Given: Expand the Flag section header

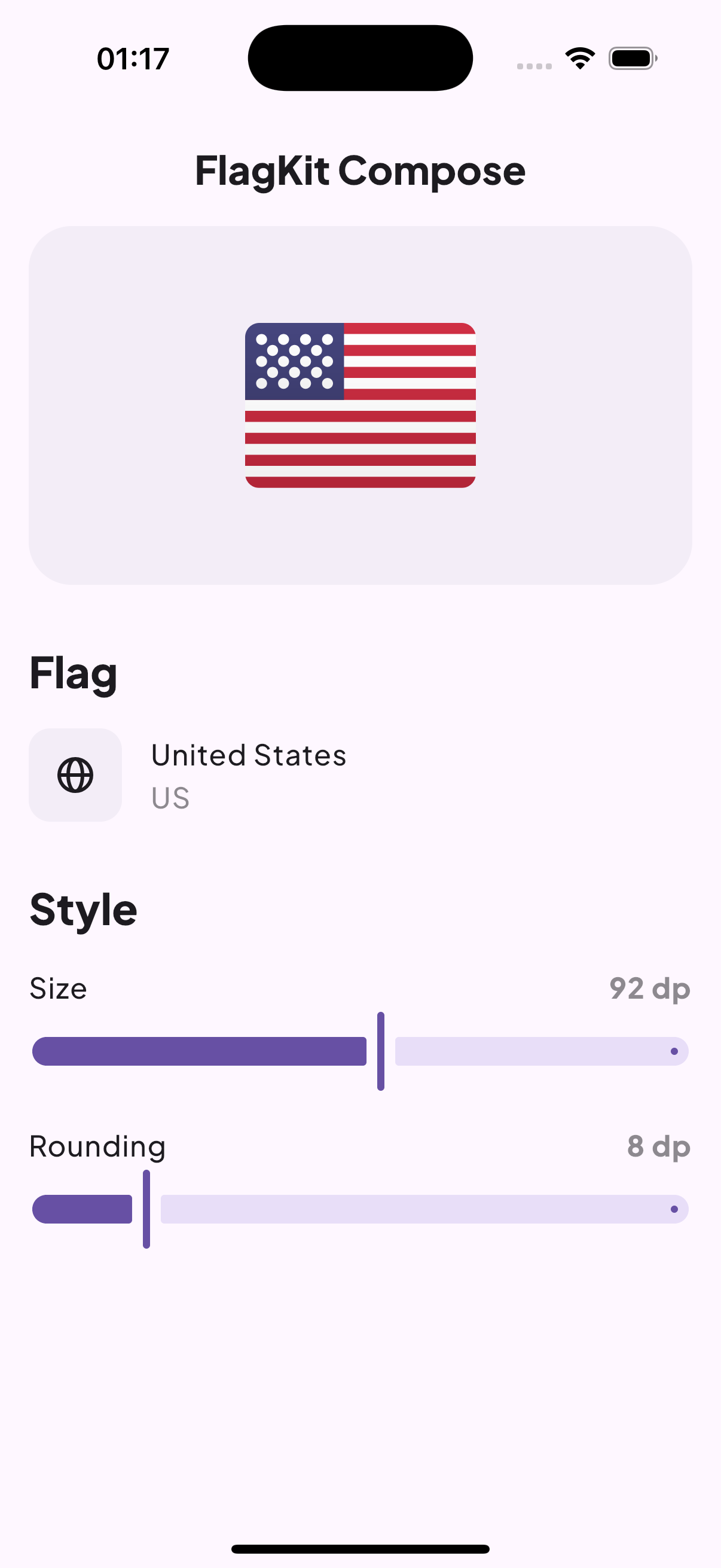Looking at the screenshot, I should [74, 673].
